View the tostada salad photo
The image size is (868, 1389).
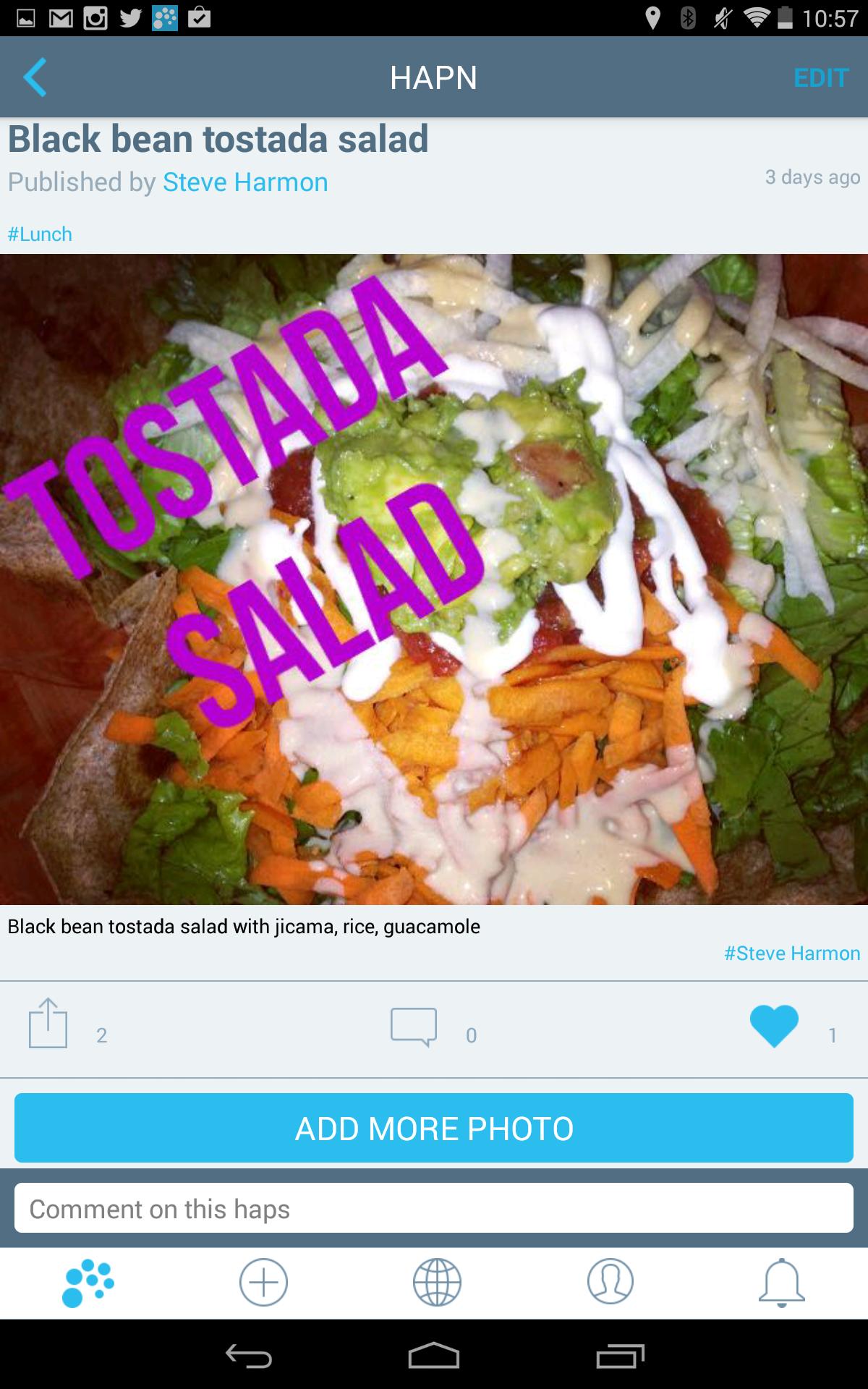434,579
